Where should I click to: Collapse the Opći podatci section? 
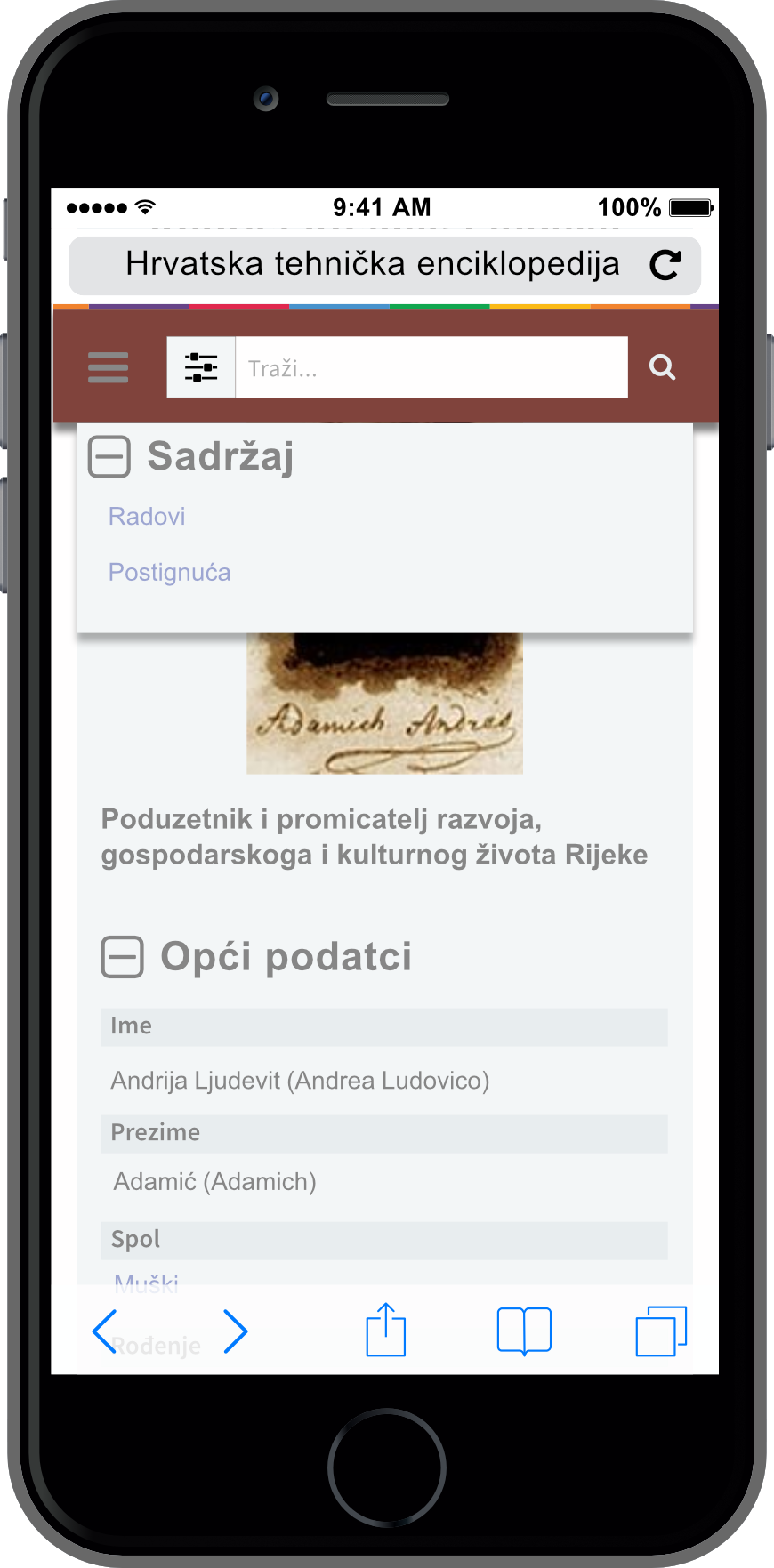[x=123, y=957]
